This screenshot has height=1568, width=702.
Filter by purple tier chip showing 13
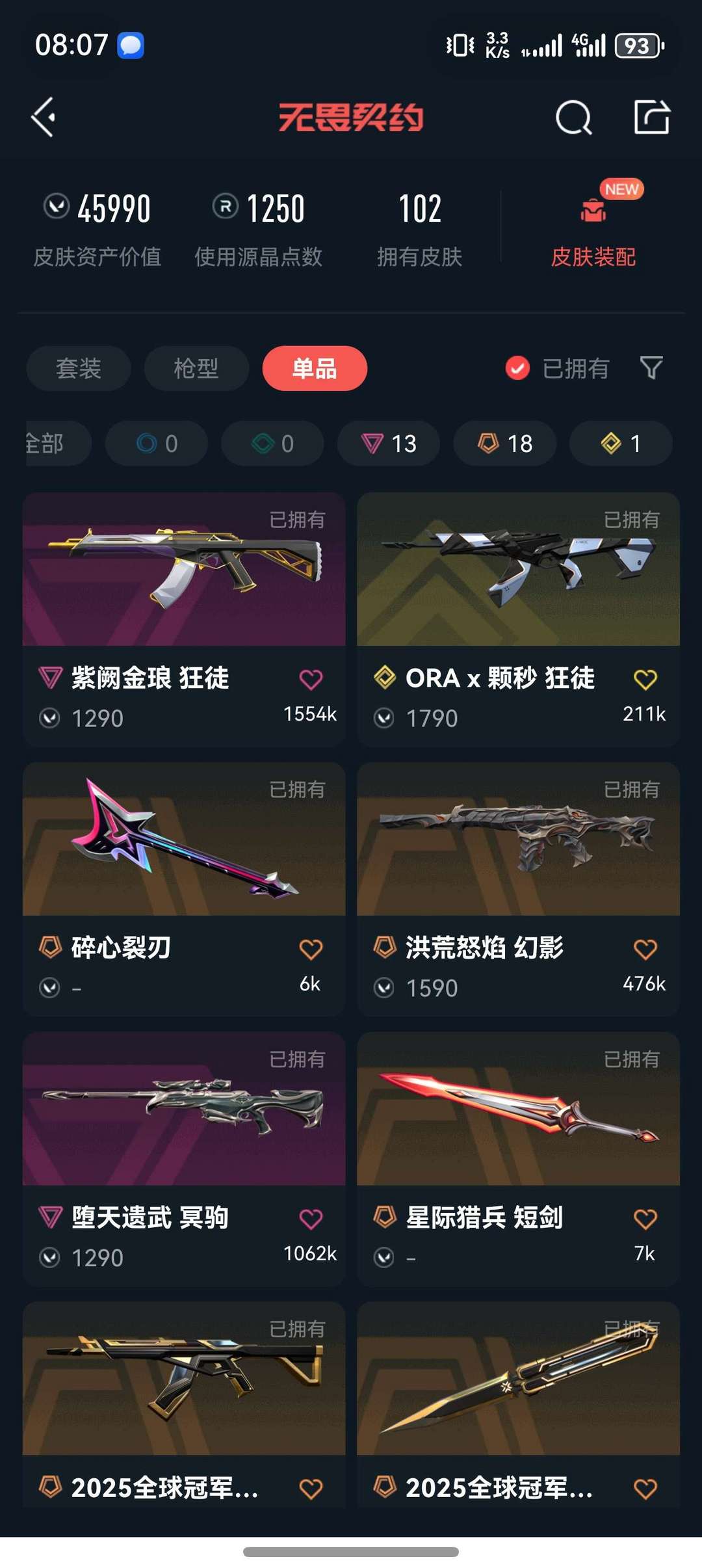(x=388, y=444)
